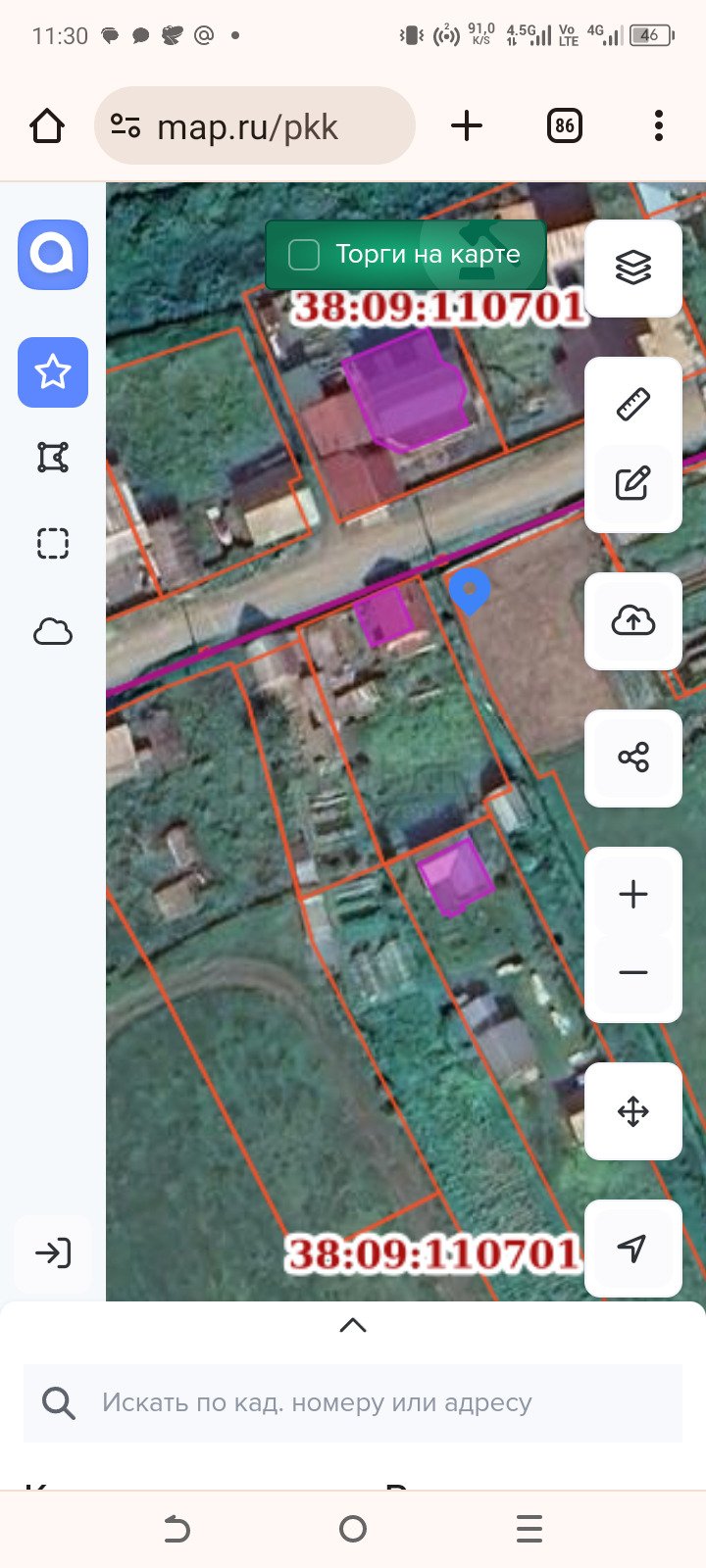
Task: Tap the four-arrow move icon
Action: [633, 1111]
